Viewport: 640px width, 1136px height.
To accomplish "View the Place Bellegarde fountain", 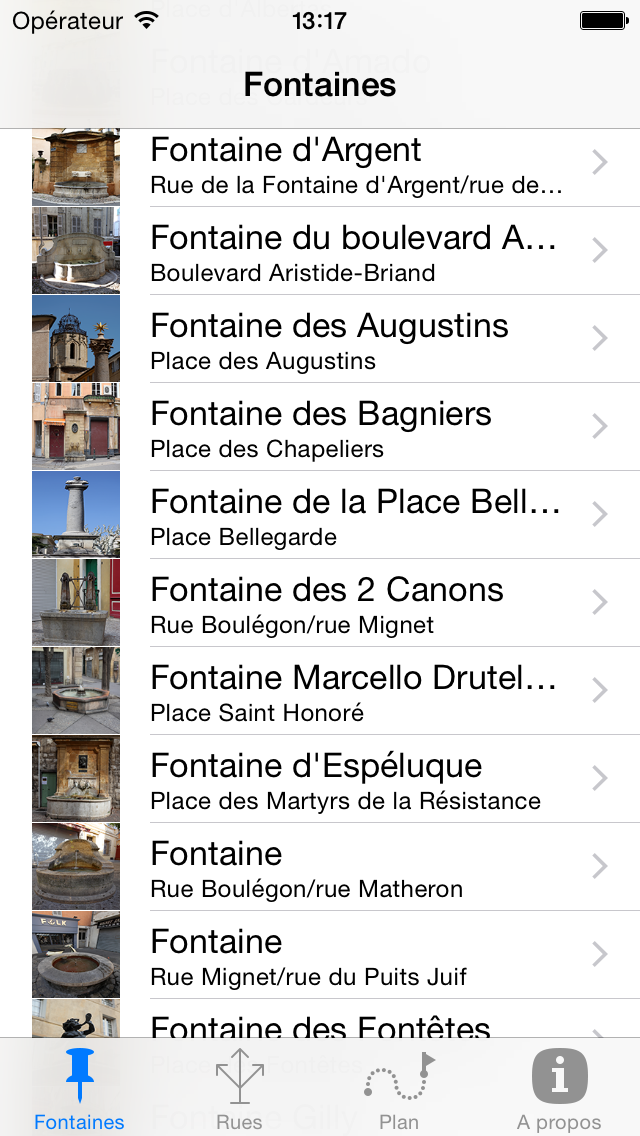I will [320, 514].
